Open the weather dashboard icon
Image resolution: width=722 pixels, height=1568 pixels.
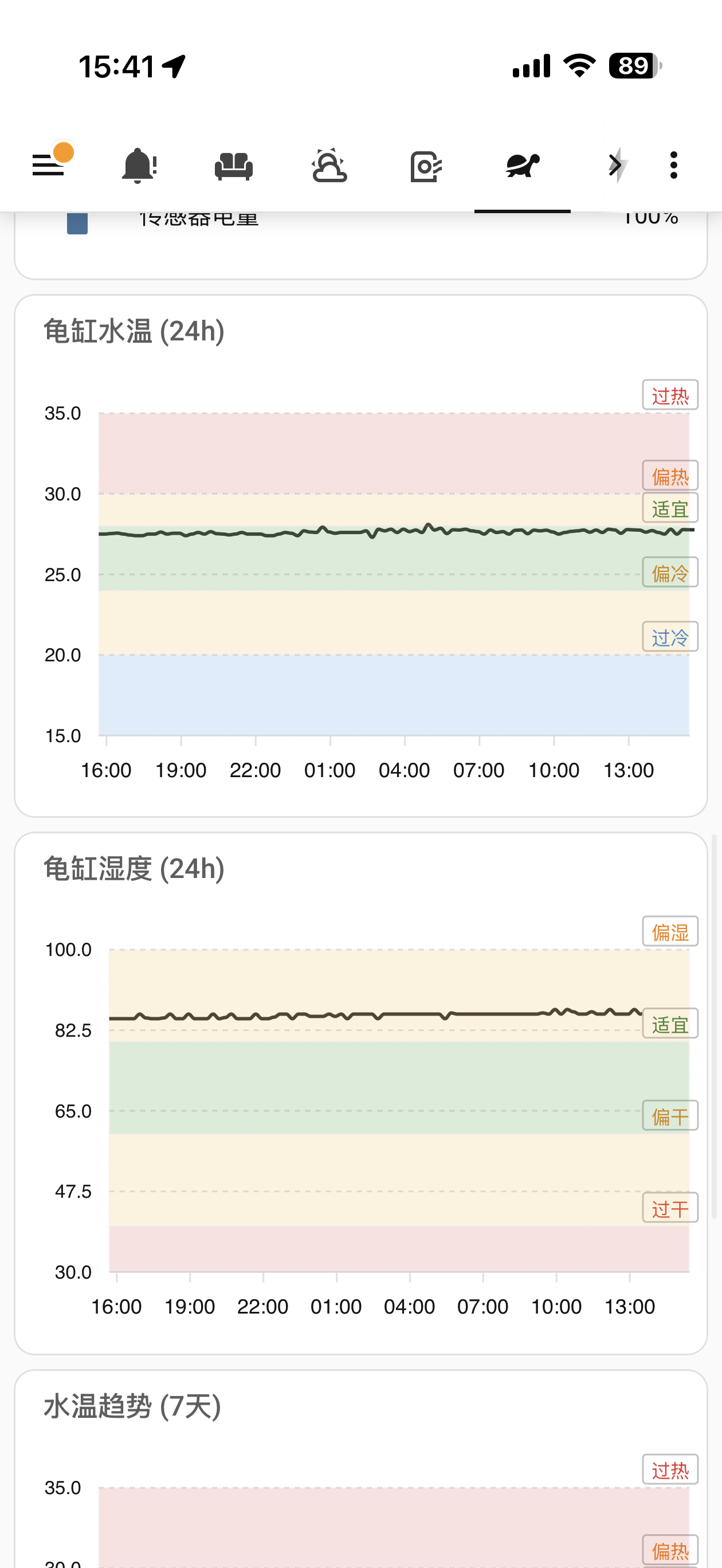tap(329, 166)
